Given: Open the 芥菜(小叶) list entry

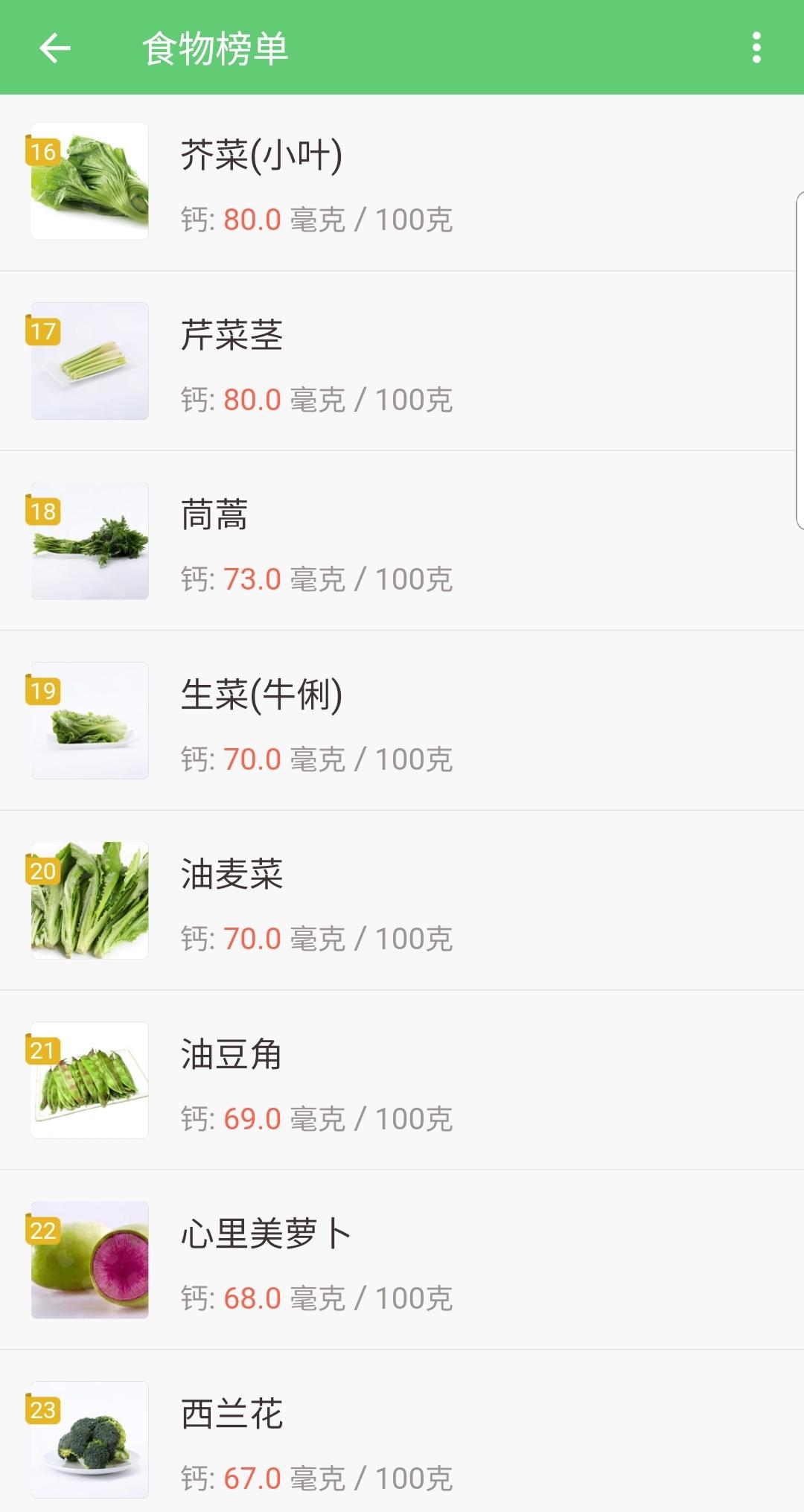Looking at the screenshot, I should click(402, 181).
